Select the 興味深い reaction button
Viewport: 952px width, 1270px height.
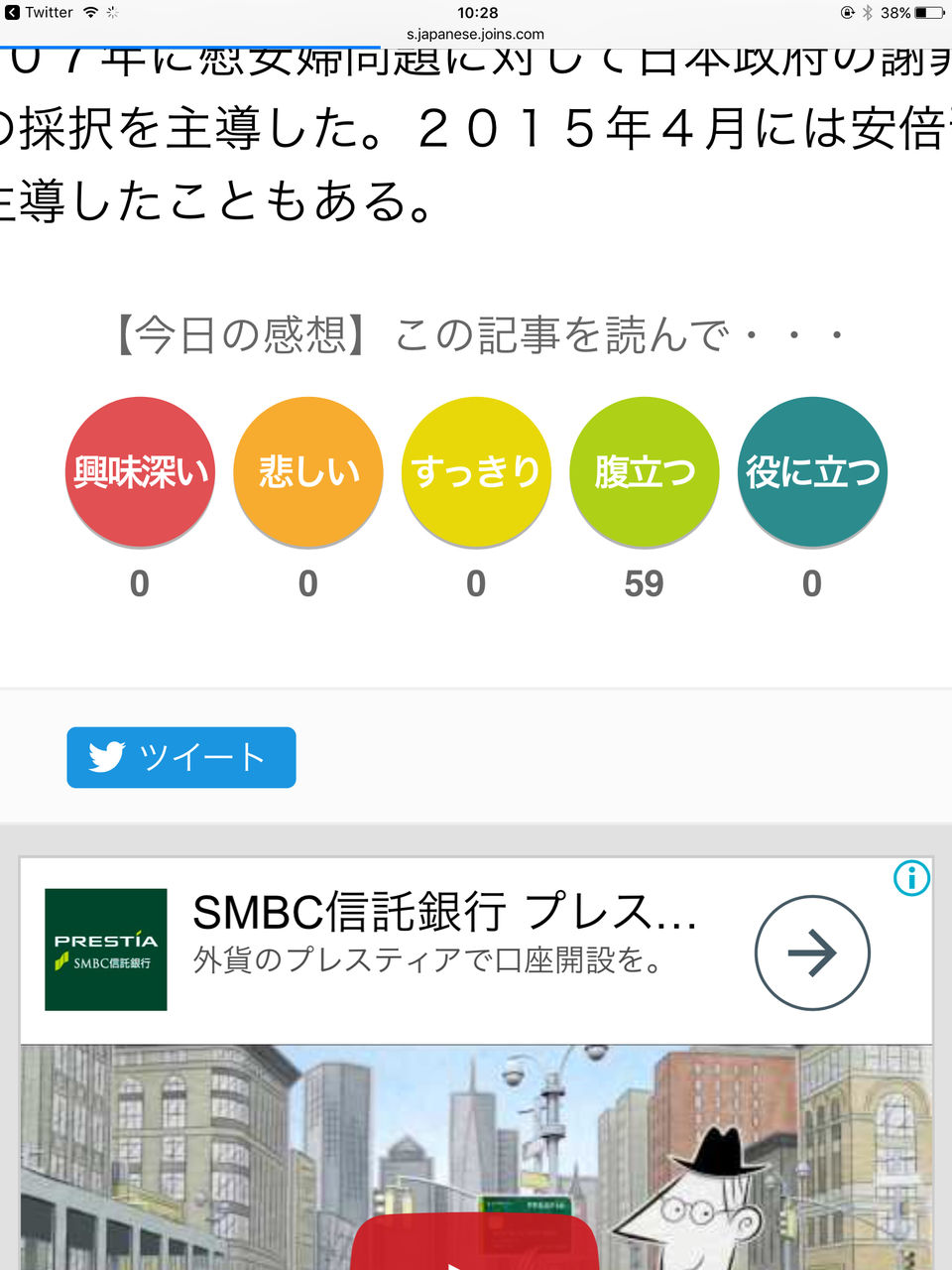pos(140,472)
